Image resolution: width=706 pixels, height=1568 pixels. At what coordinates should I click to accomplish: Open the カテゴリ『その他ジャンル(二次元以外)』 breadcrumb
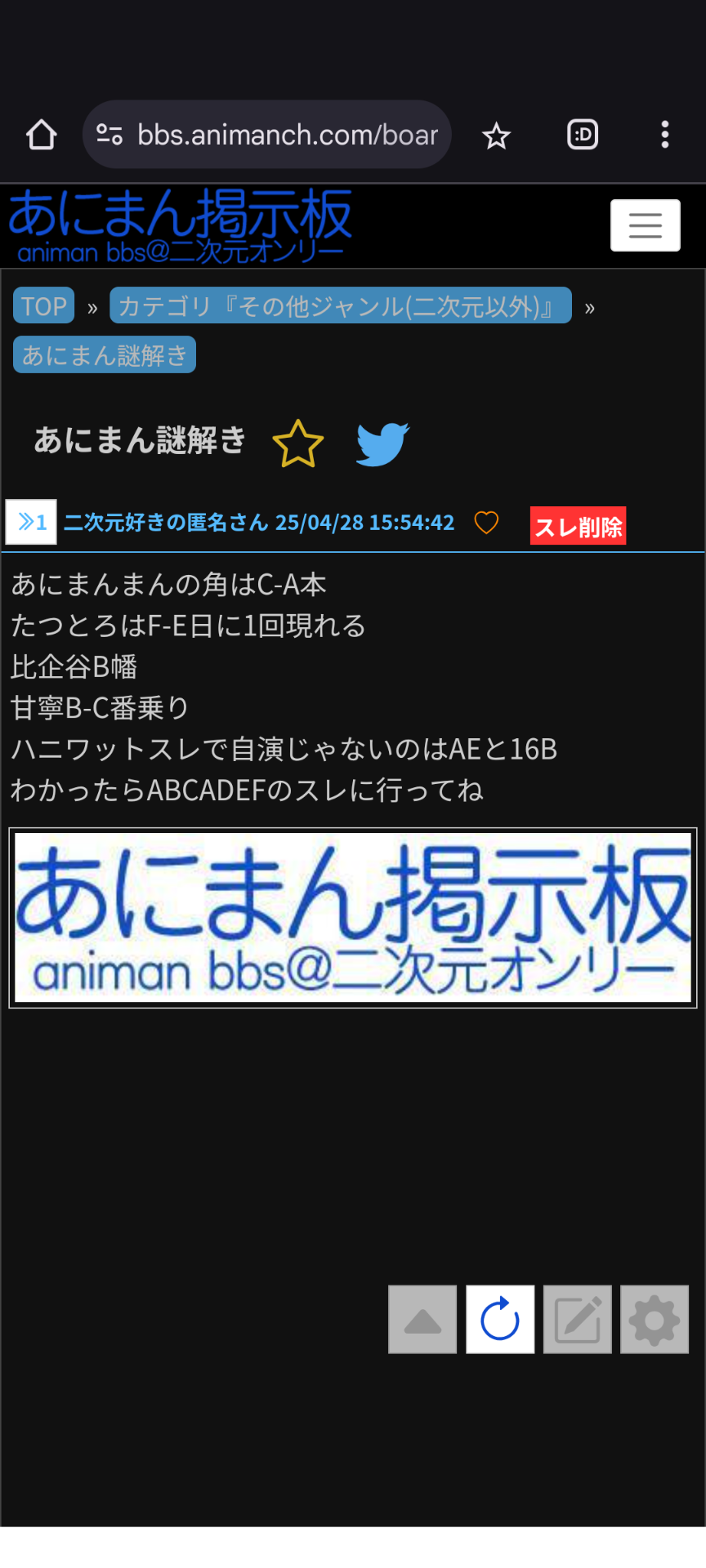pos(341,305)
